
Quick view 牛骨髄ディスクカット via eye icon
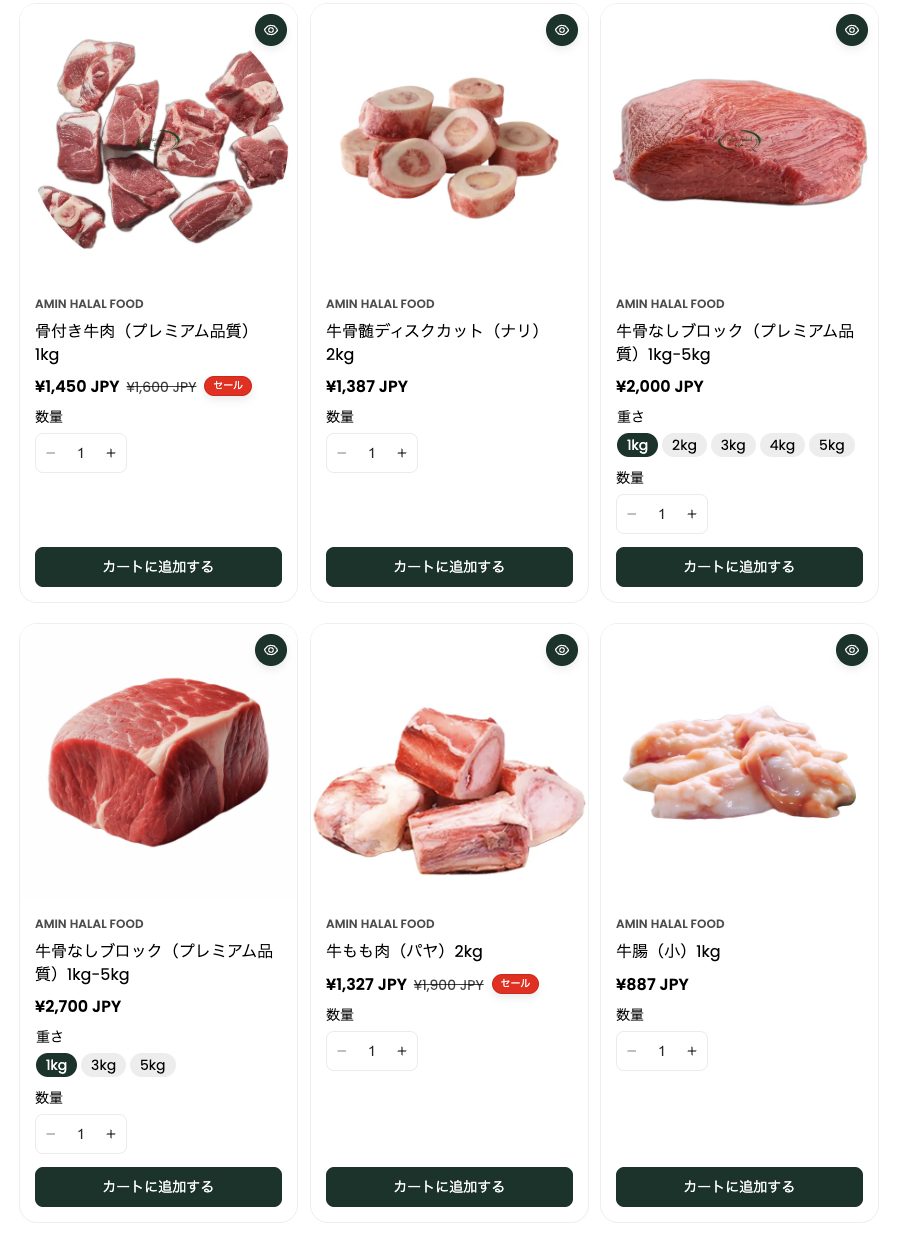(x=561, y=30)
